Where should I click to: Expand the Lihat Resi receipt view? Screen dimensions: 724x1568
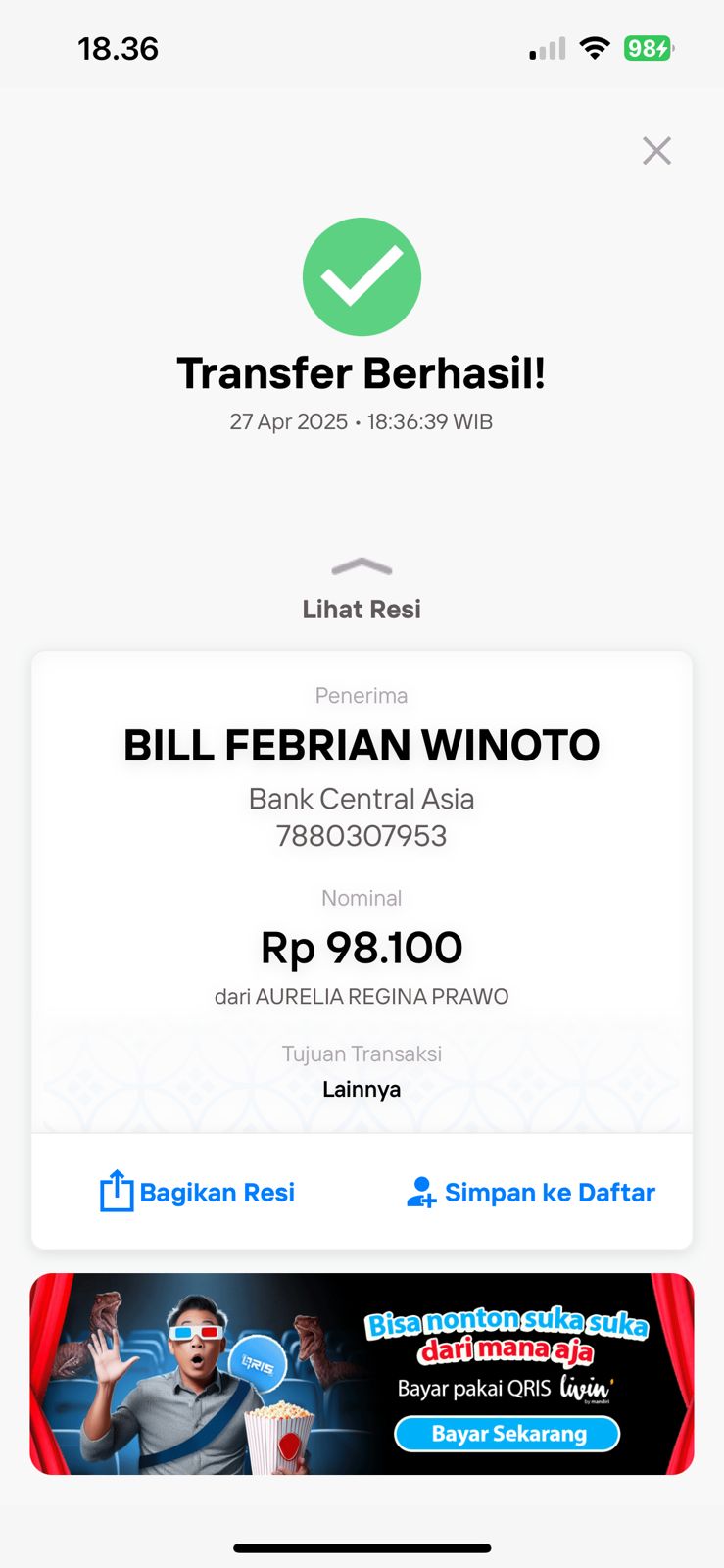tap(362, 590)
